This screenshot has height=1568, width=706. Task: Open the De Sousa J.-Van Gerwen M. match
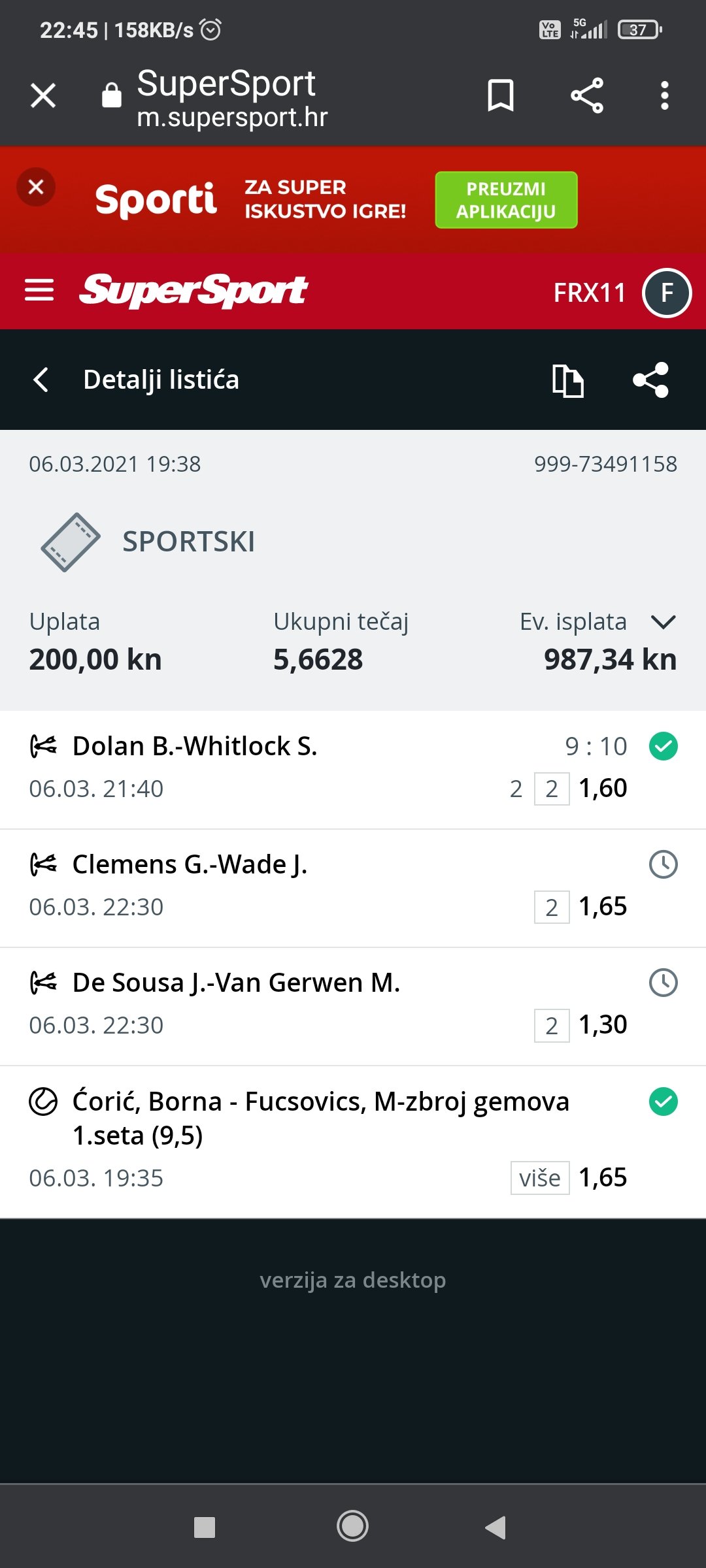click(236, 983)
